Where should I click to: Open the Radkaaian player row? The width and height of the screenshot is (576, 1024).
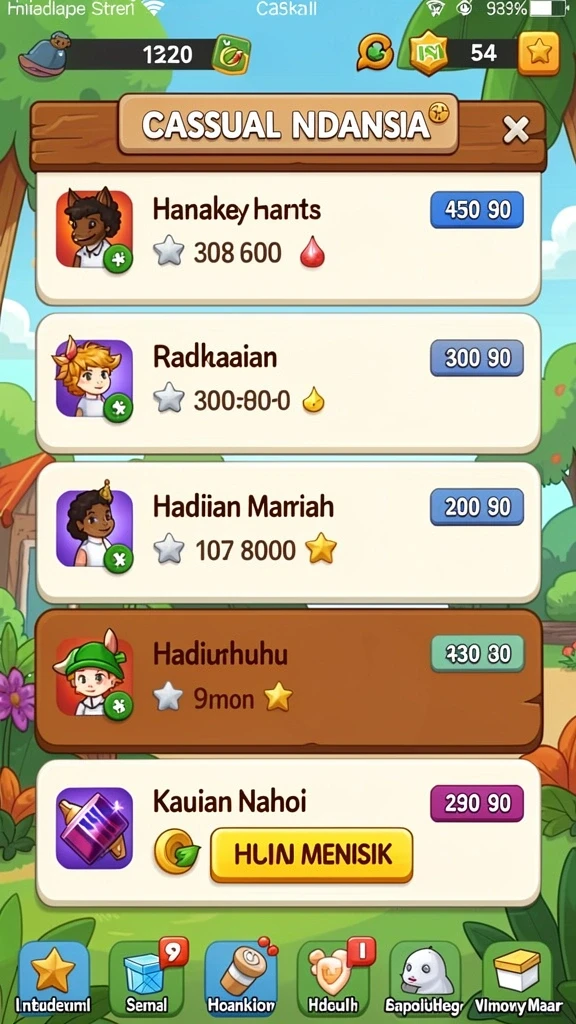click(288, 383)
